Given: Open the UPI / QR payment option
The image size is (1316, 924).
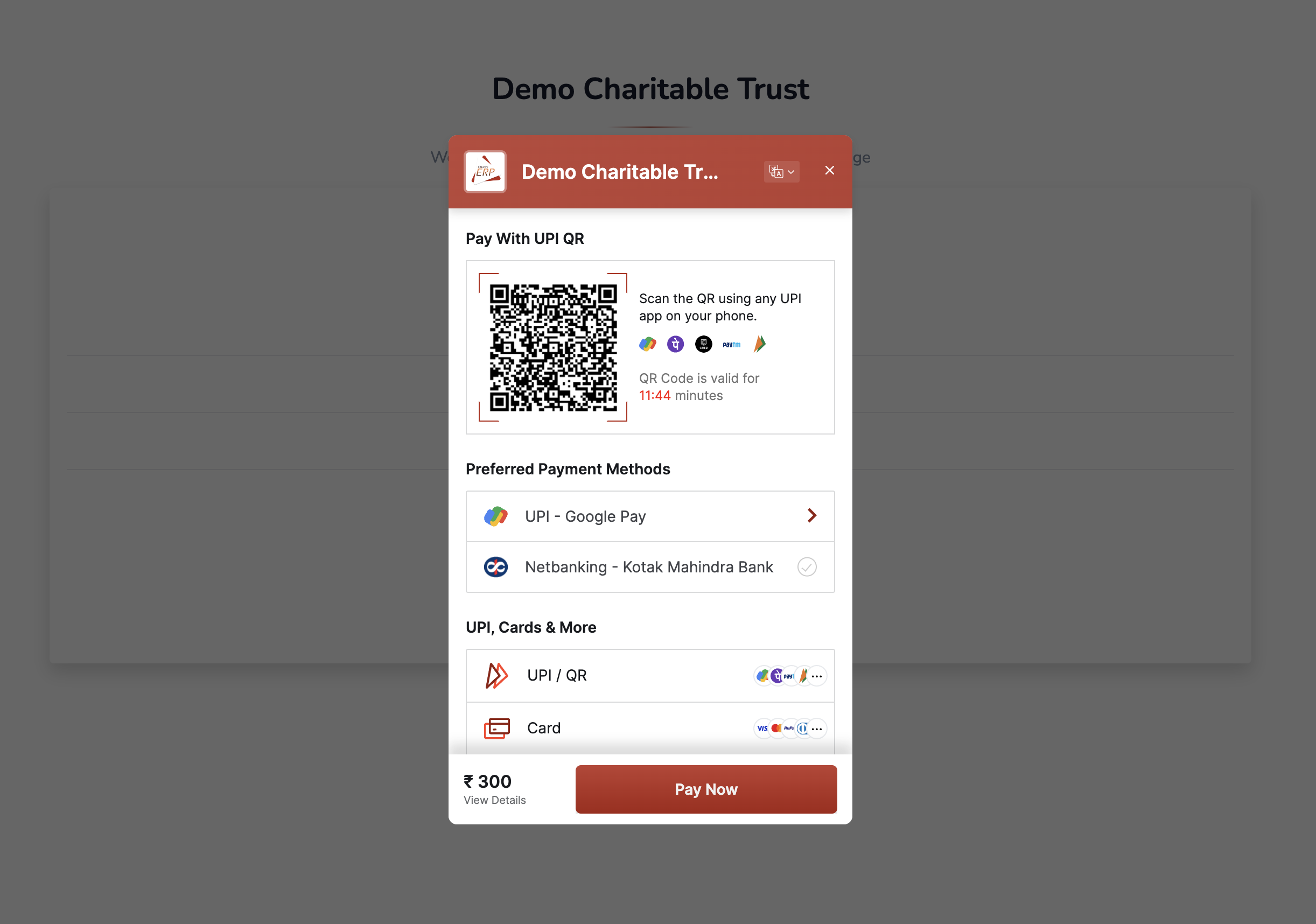Looking at the screenshot, I should point(649,675).
